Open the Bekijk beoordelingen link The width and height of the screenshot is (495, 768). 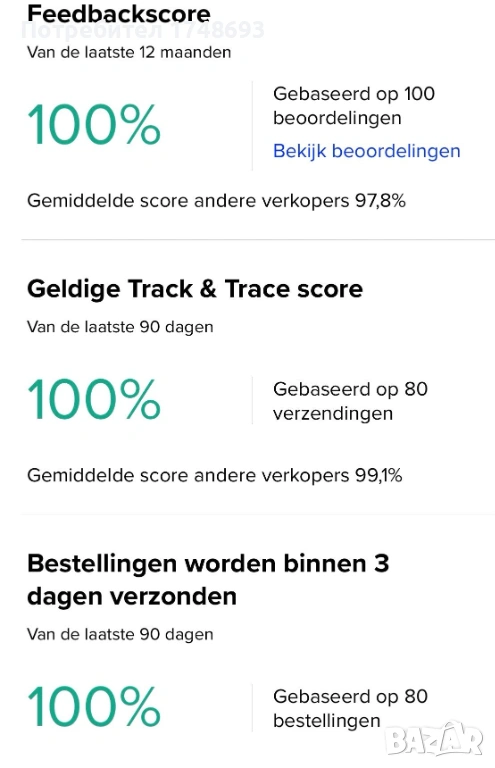[x=366, y=151]
